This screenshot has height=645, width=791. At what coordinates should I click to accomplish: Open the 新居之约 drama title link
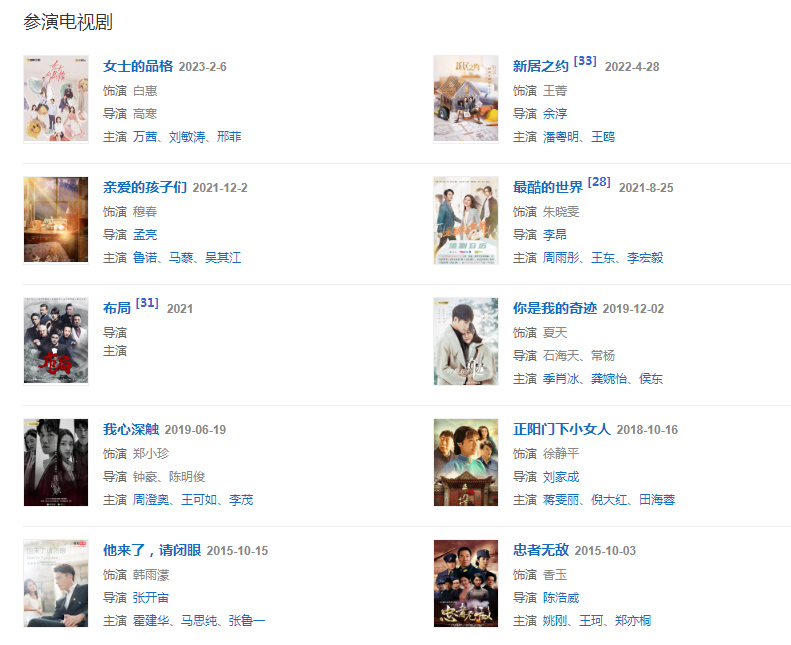tap(540, 66)
